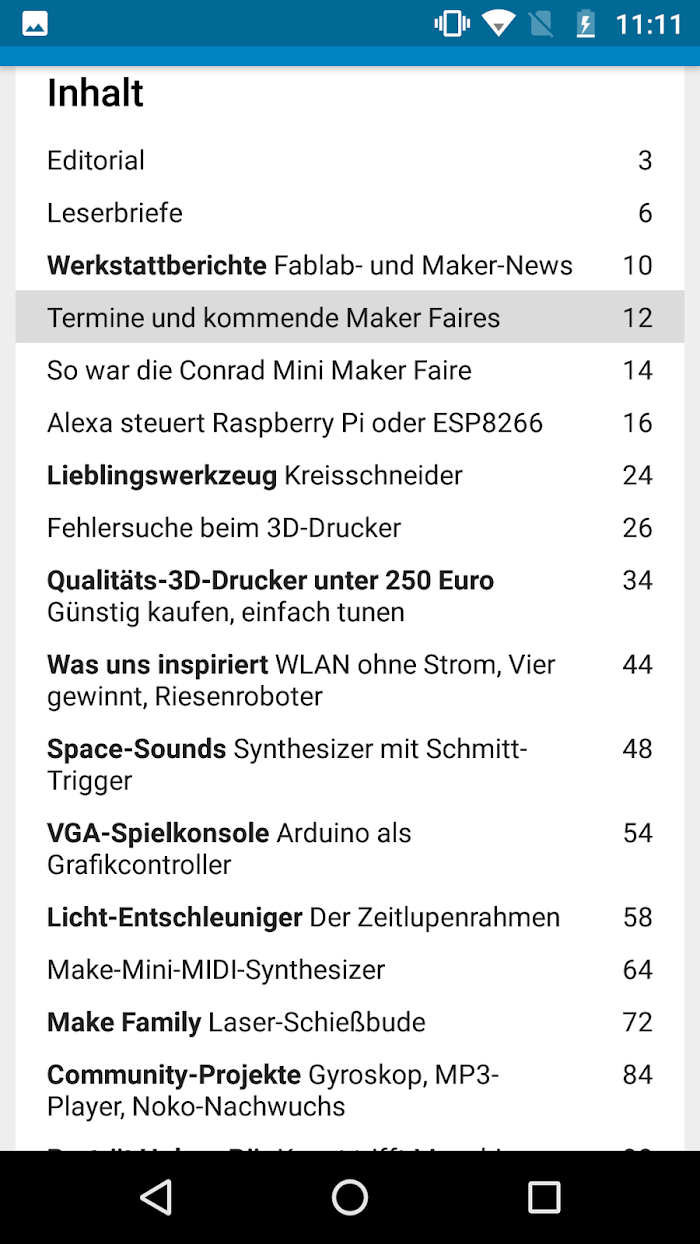Open Community-Projekte Gyroskop entry
The width and height of the screenshot is (700, 1244).
[350, 1090]
